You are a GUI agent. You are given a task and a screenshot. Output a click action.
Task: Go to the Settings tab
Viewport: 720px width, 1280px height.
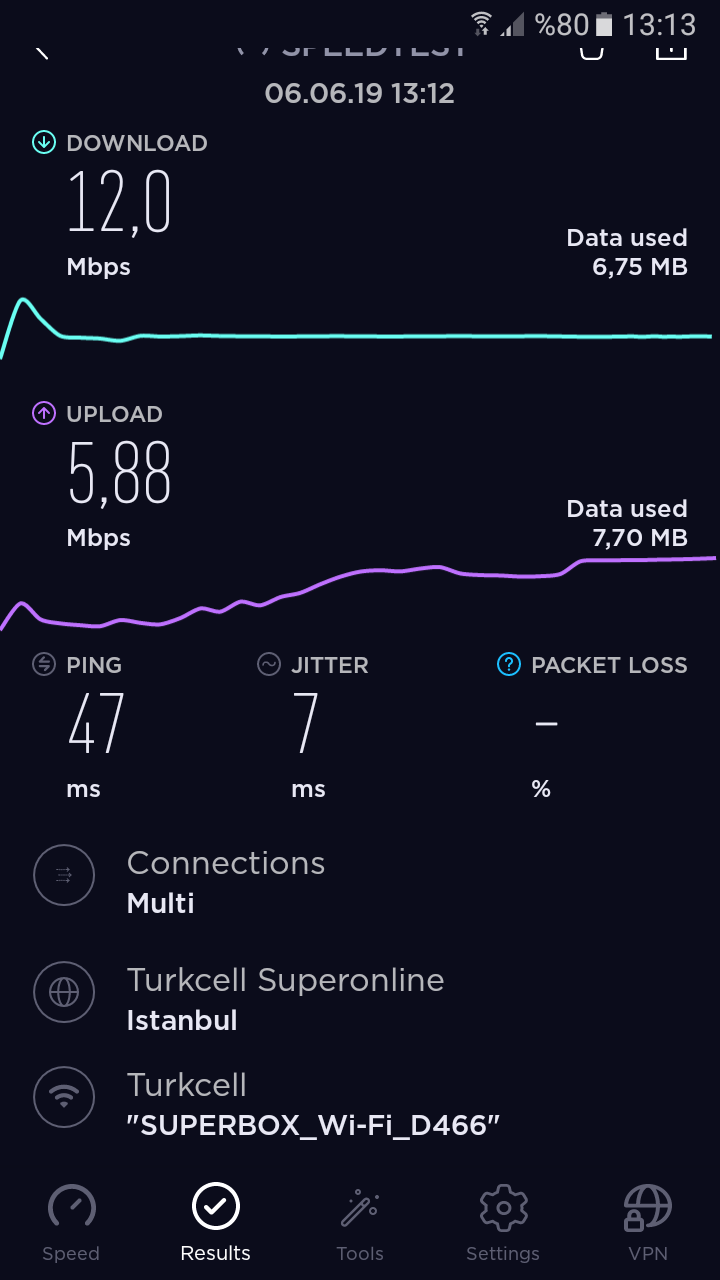point(503,1222)
